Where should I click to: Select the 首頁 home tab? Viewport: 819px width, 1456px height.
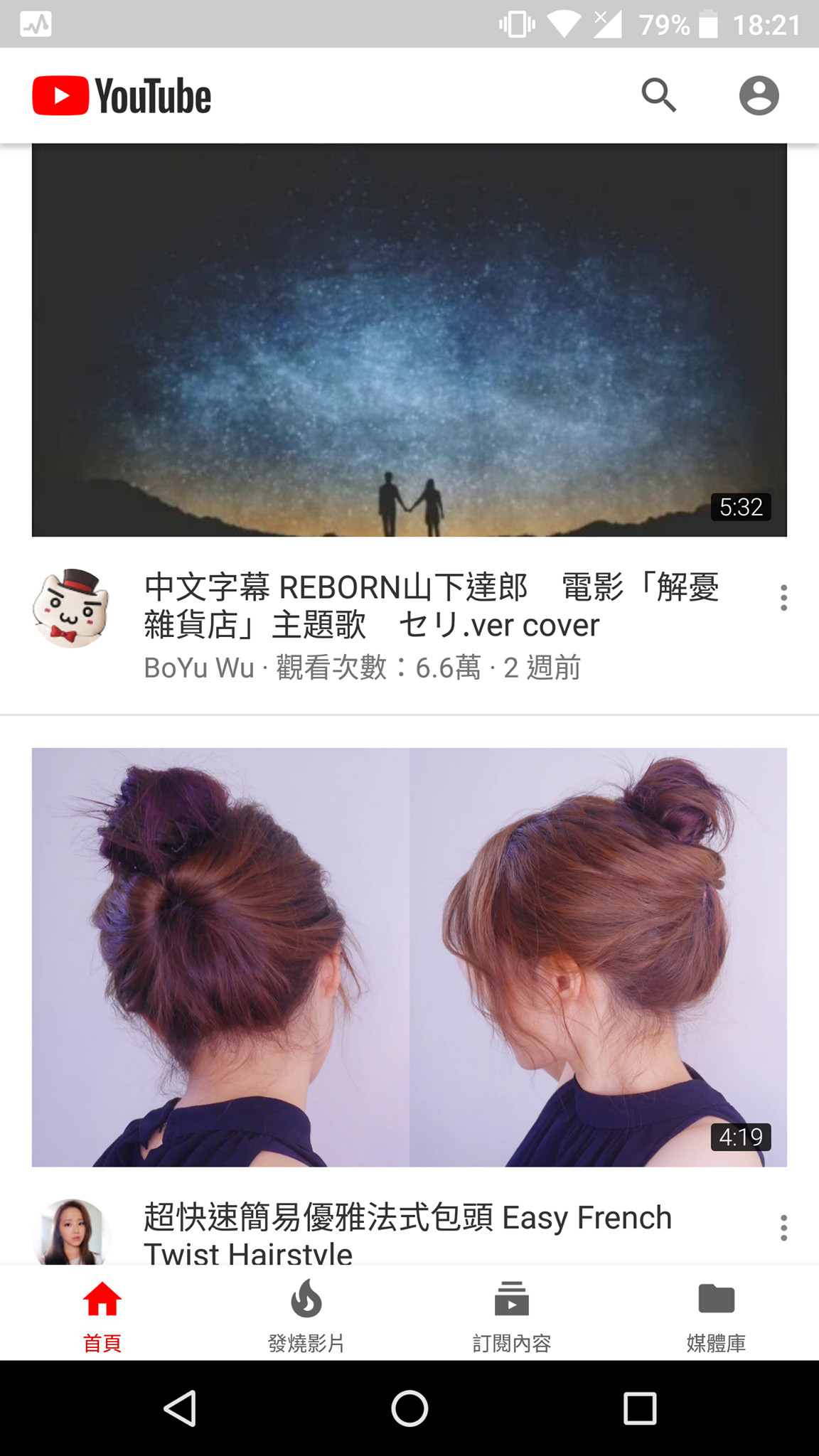(102, 1315)
